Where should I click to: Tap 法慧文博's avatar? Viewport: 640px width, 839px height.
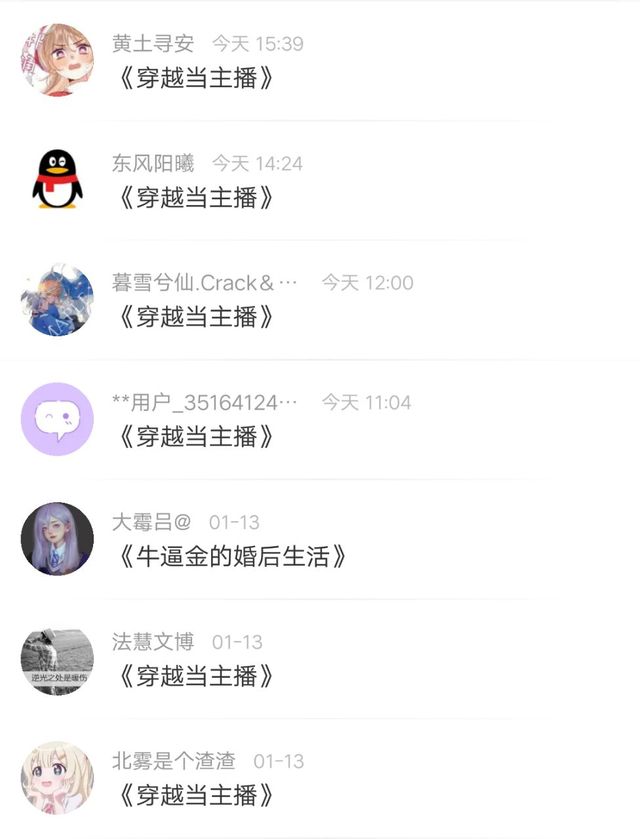coord(57,658)
